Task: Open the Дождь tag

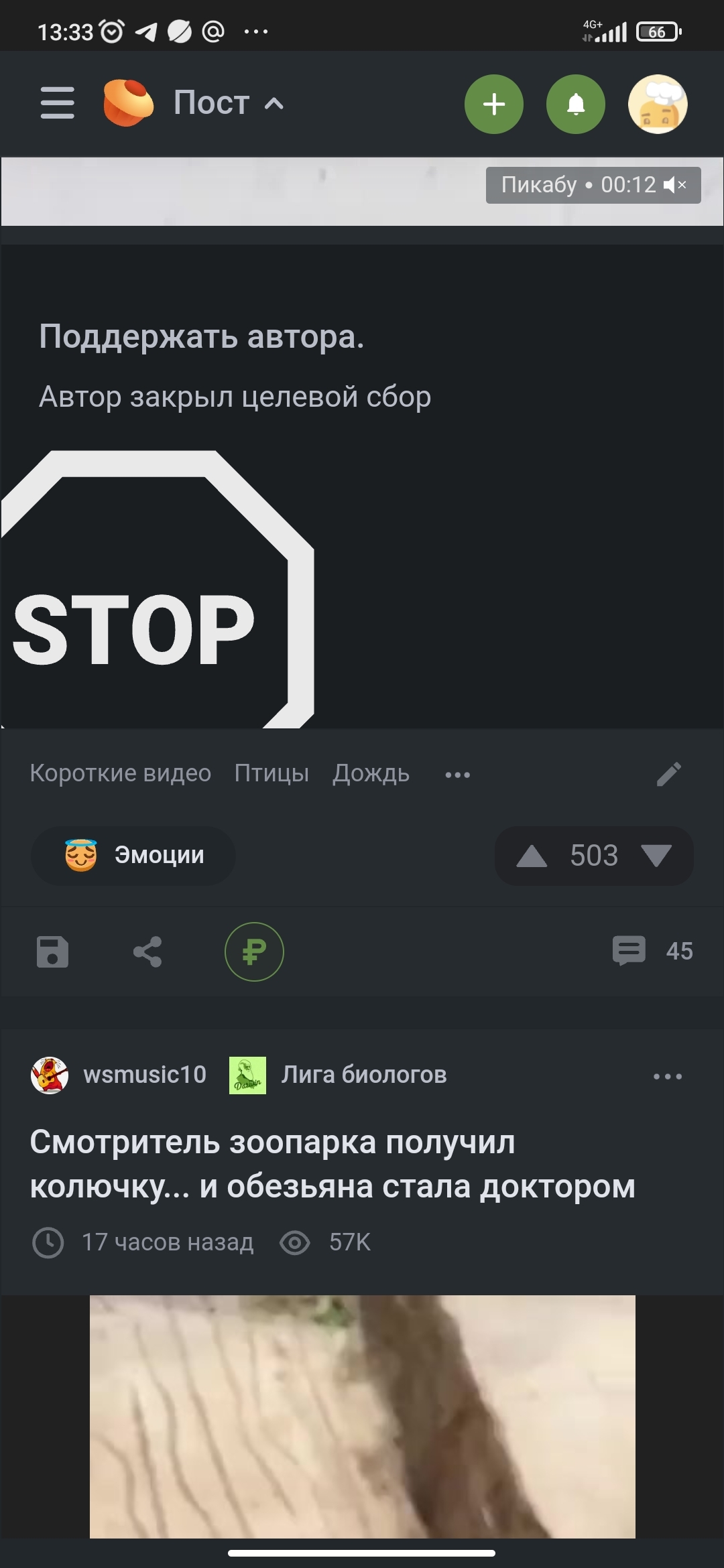Action: 371,773
